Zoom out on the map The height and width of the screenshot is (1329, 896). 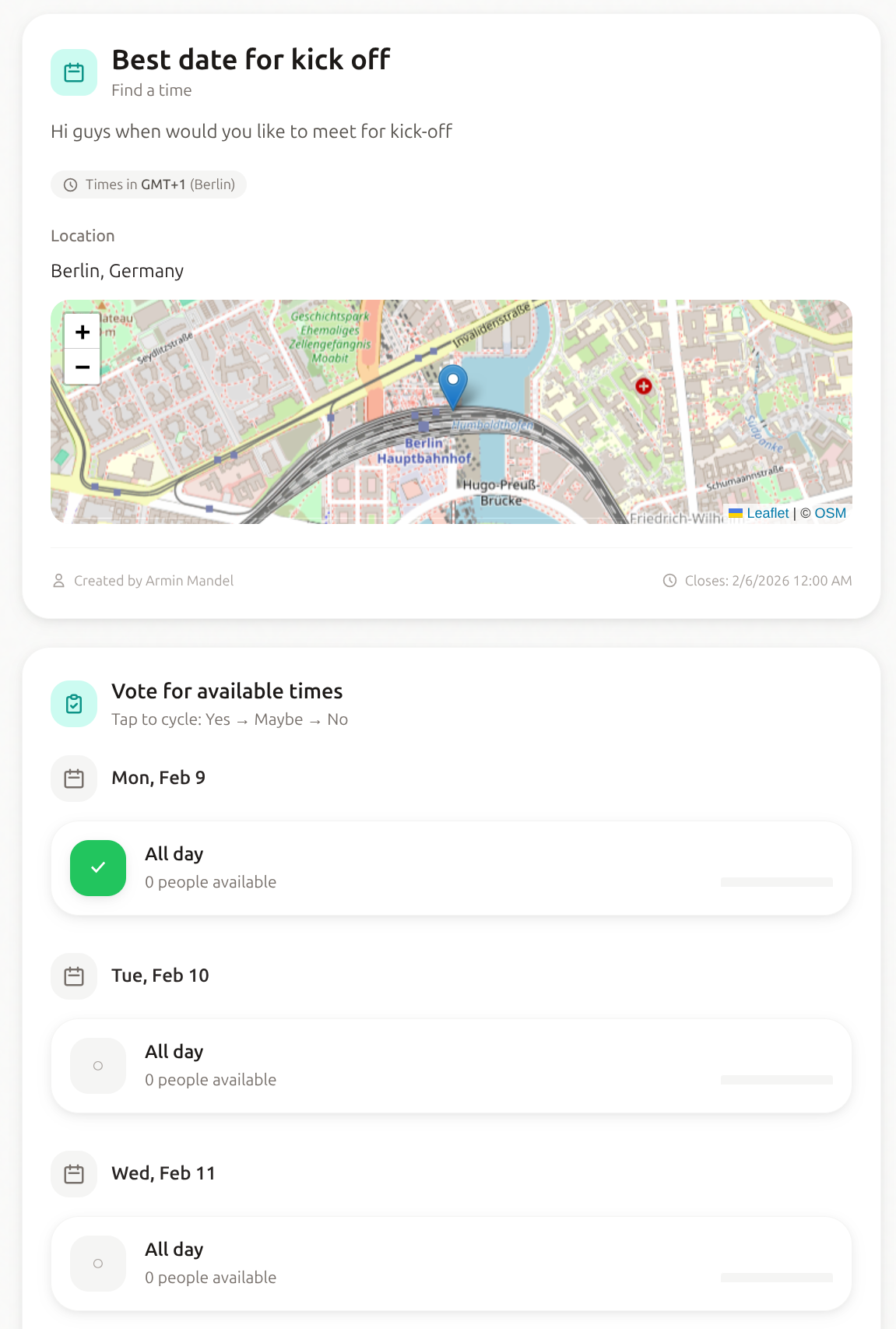(x=83, y=367)
